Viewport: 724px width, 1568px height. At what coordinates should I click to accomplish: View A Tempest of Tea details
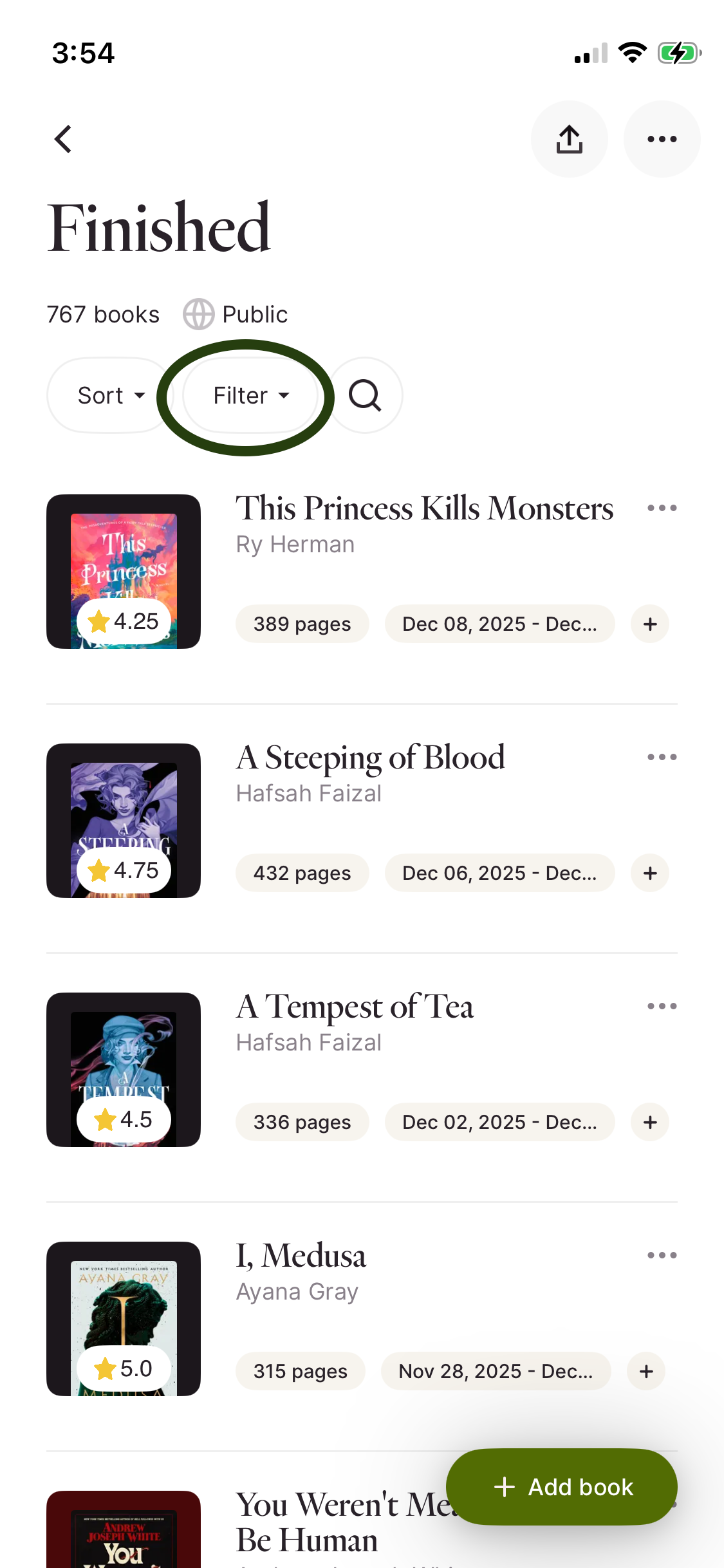click(x=355, y=1007)
